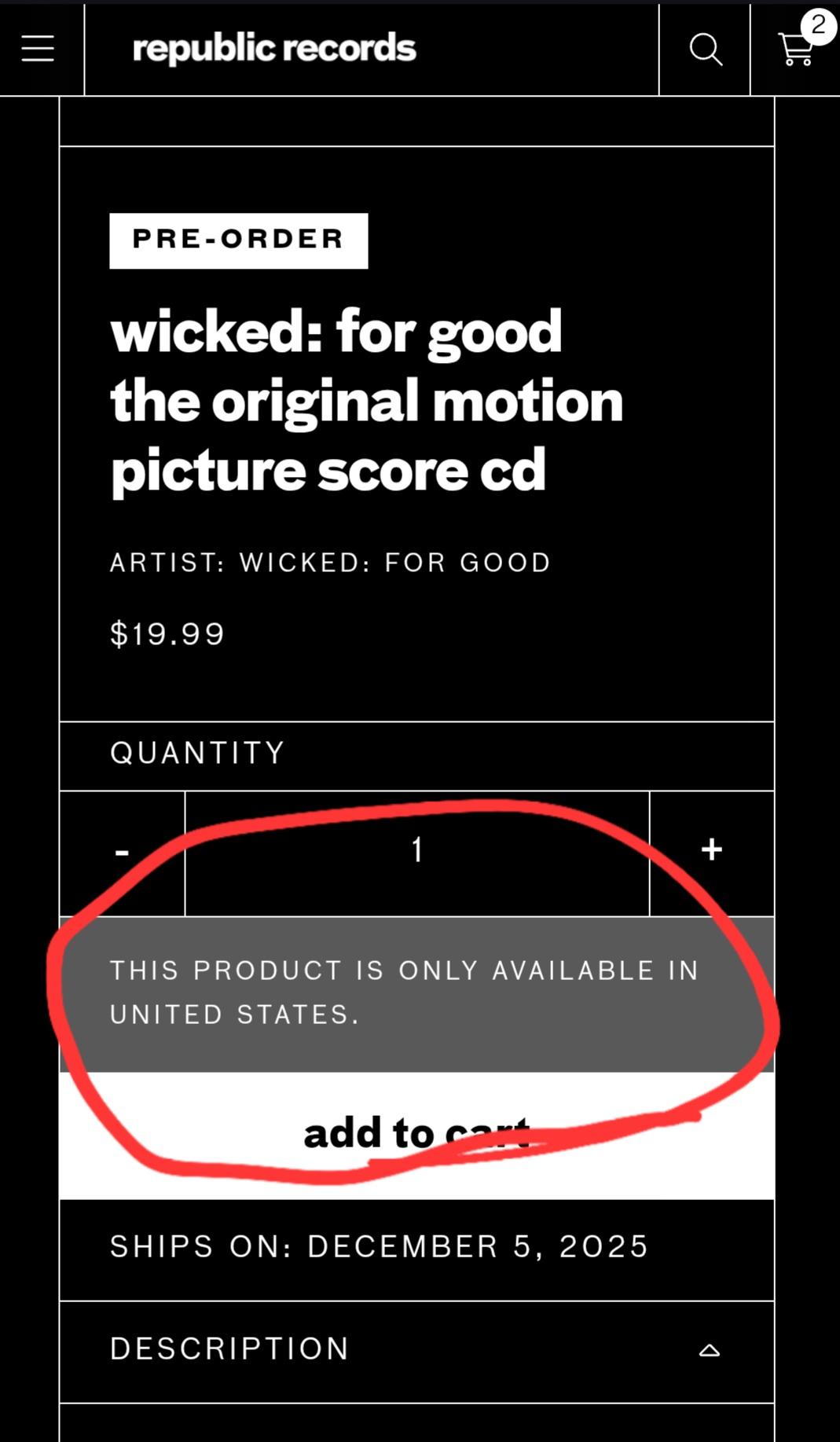Click the search magnifying glass icon
The height and width of the screenshot is (1442, 840).
click(704, 50)
